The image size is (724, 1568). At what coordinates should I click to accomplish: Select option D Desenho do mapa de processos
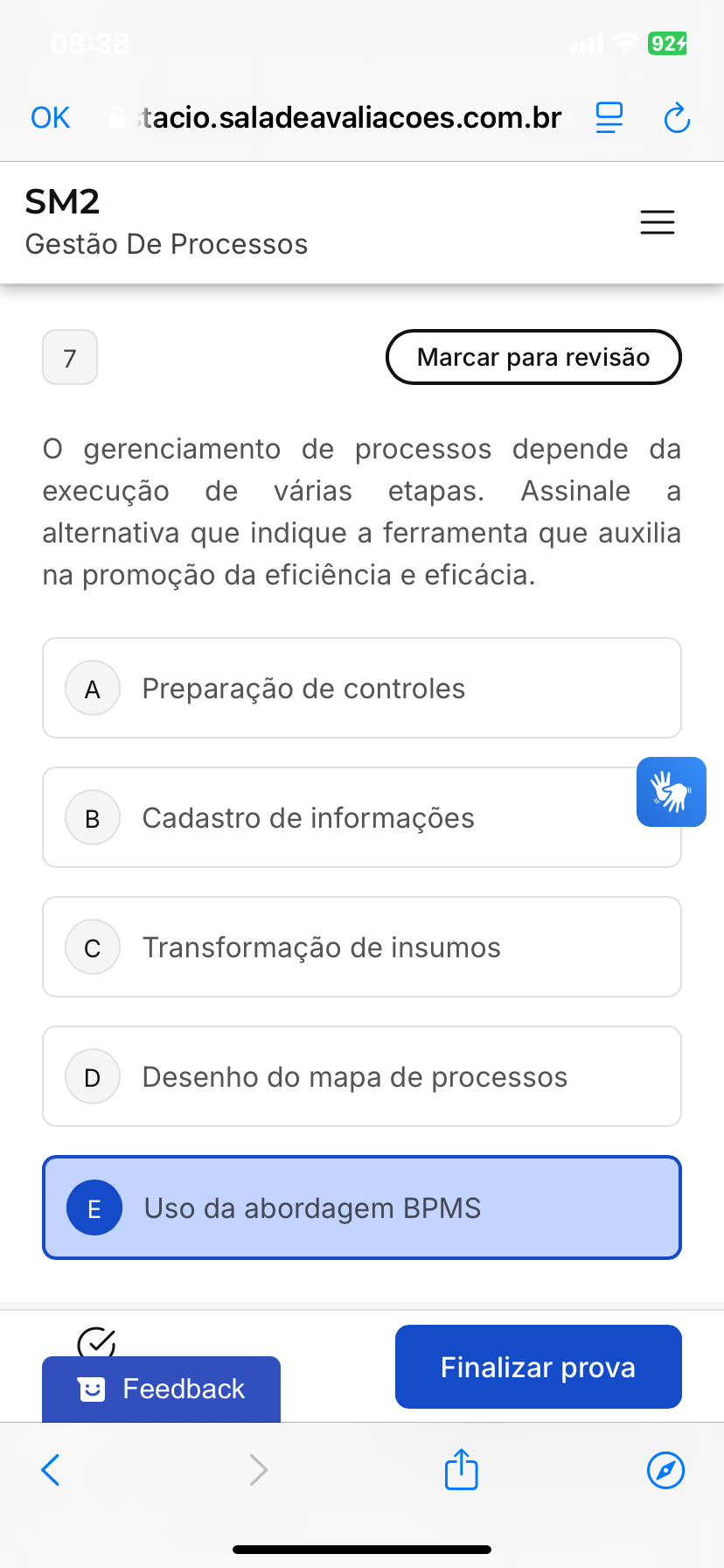coord(362,1077)
